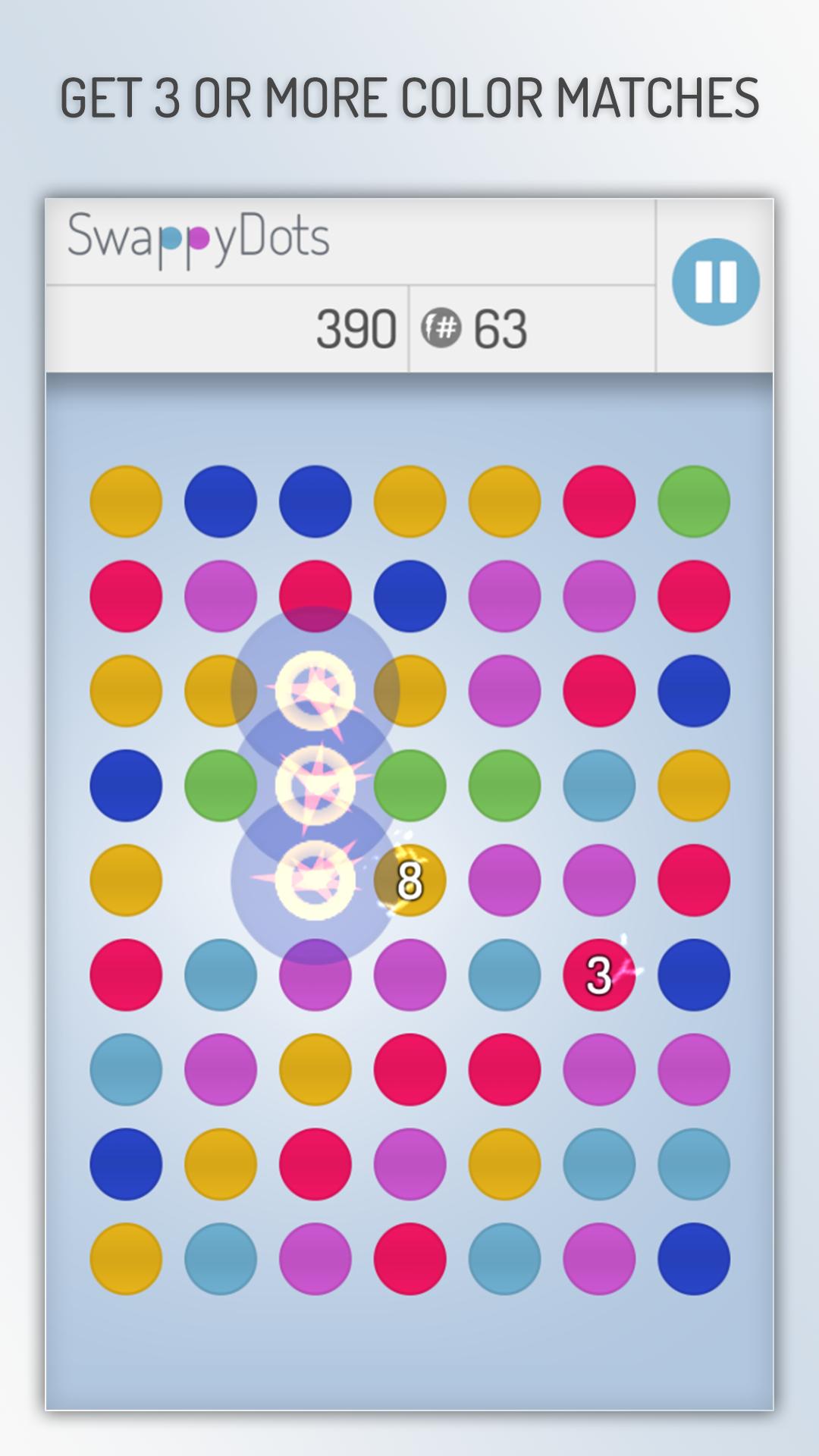Tap the score display showing 390
819x1456 pixels.
click(x=356, y=328)
